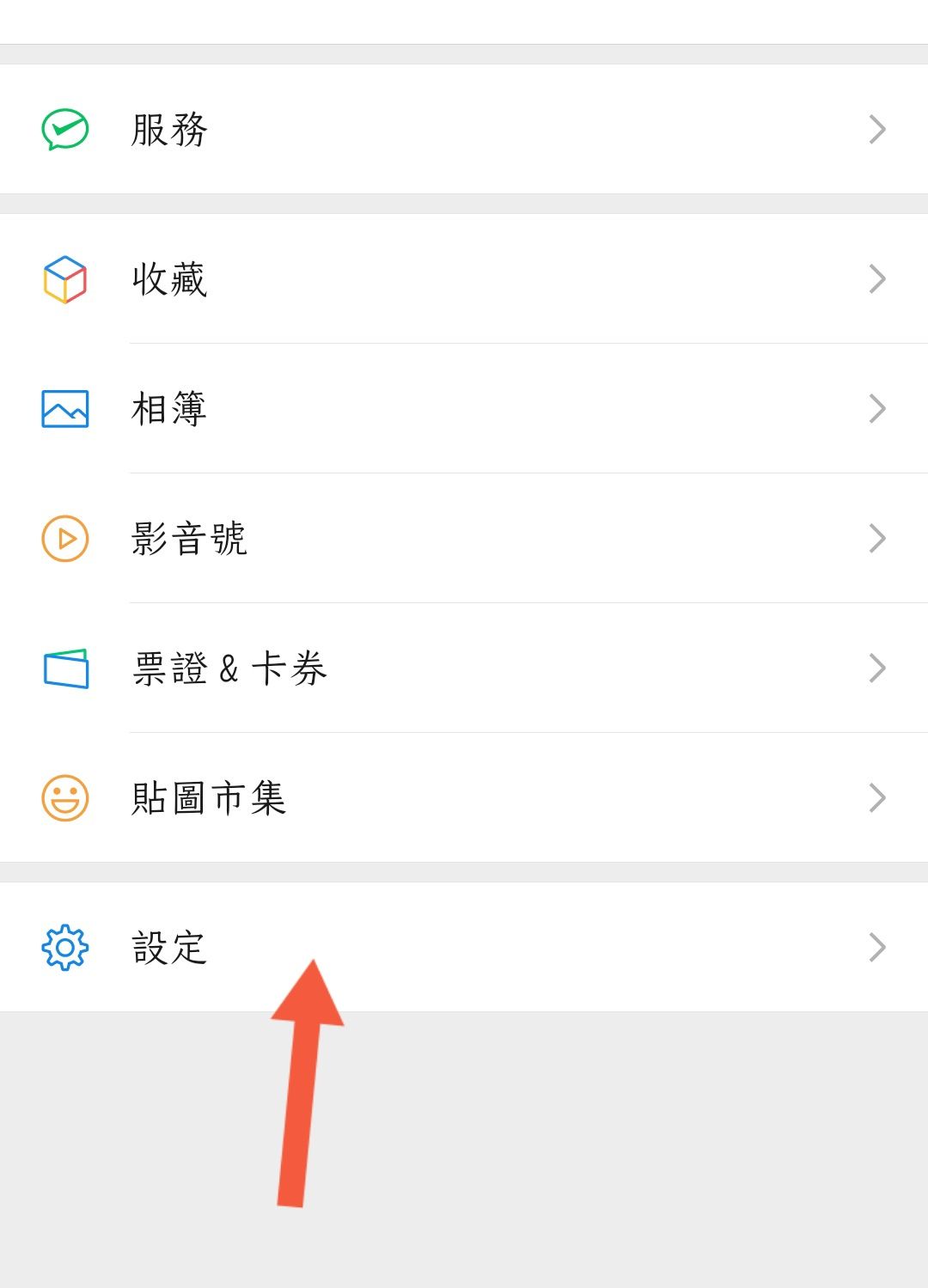
Task: Open the 服務 menu entry
Action: [168, 128]
